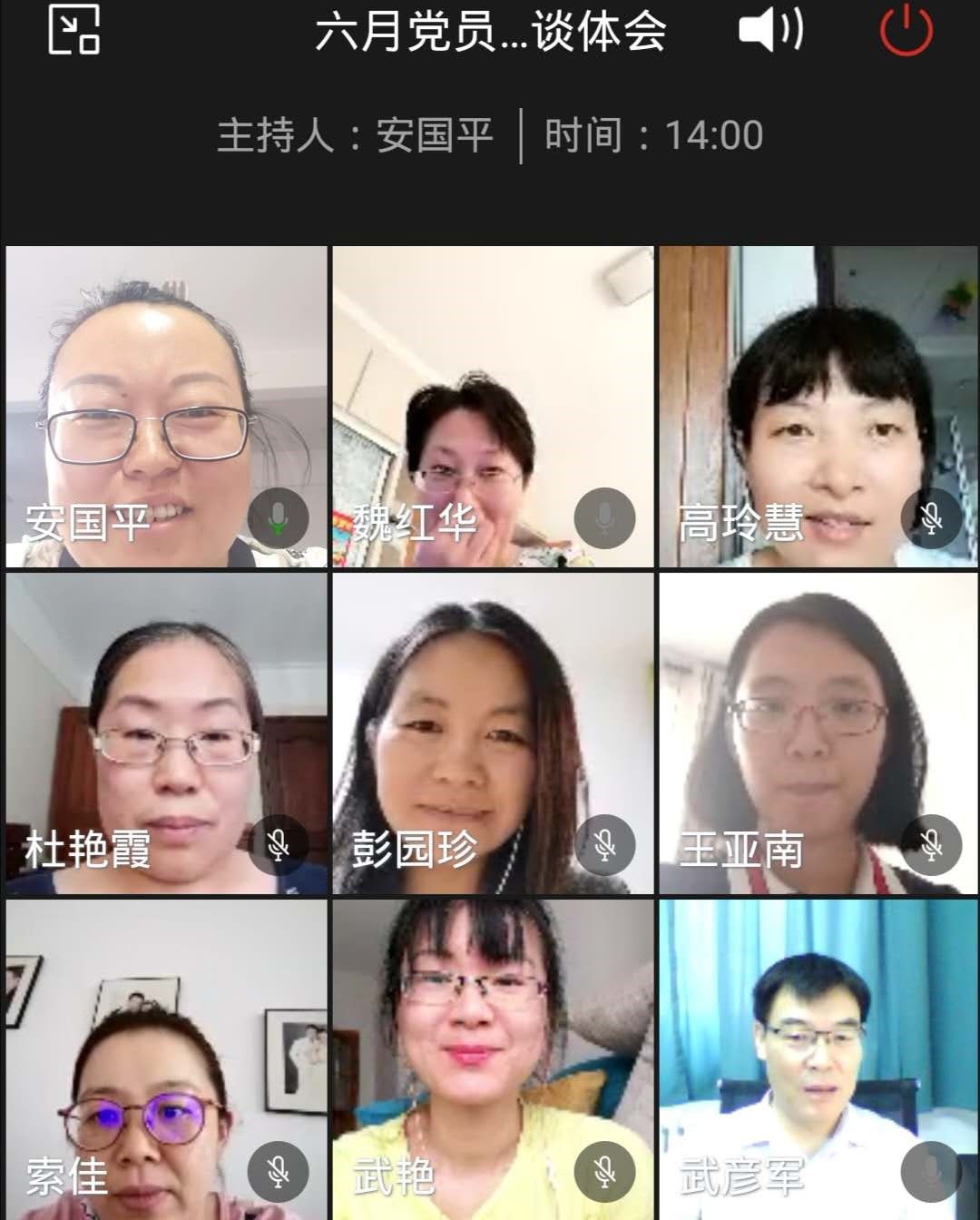Tap the muted mic icon on 王亚南's tile
The image size is (980, 1220).
[x=931, y=845]
